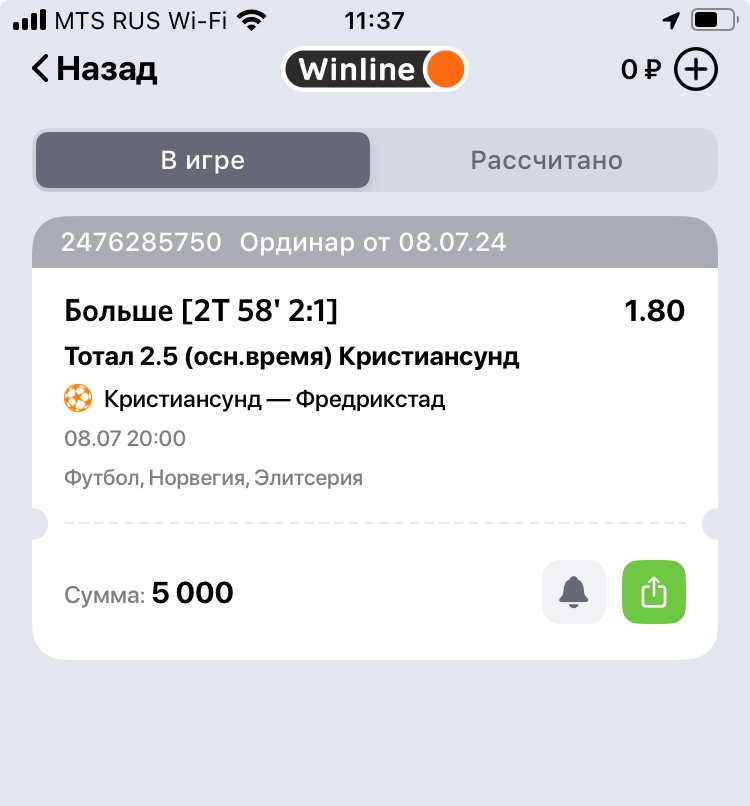Tap the plus icon to add funds
The height and width of the screenshot is (806, 750).
click(x=696, y=70)
